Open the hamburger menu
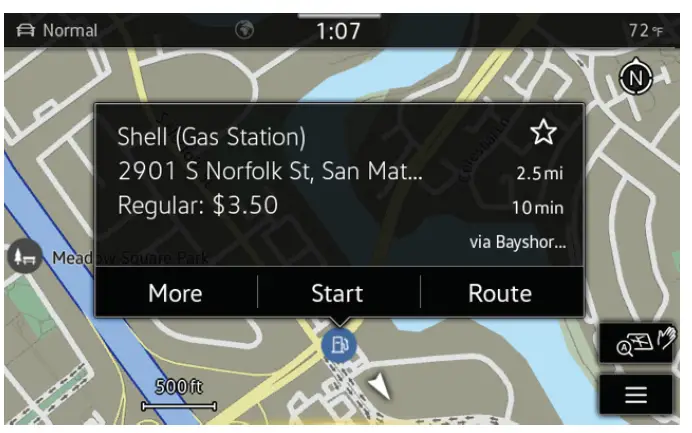This screenshot has width=692, height=433. tap(636, 395)
